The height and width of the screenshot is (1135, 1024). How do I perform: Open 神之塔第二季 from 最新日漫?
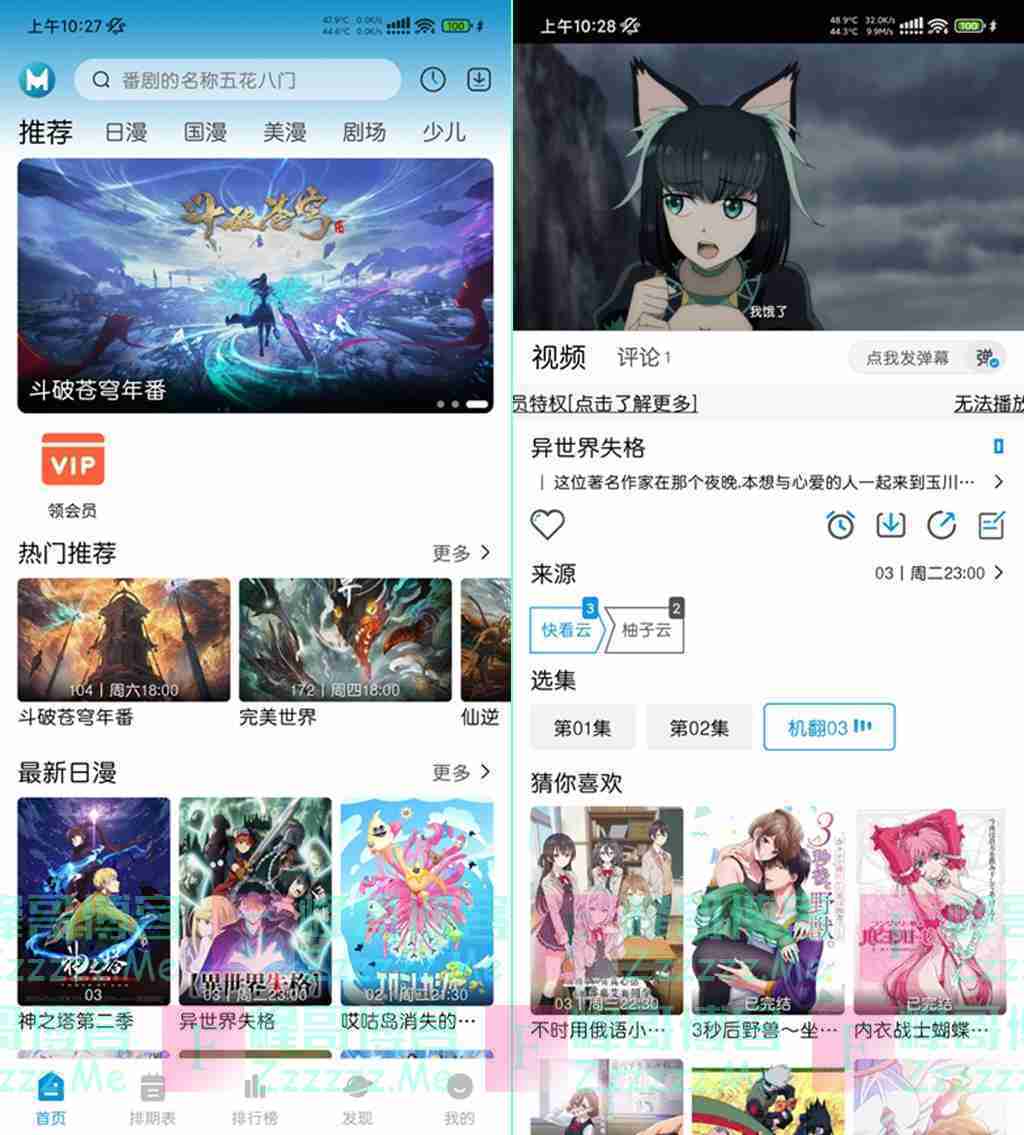pos(94,910)
